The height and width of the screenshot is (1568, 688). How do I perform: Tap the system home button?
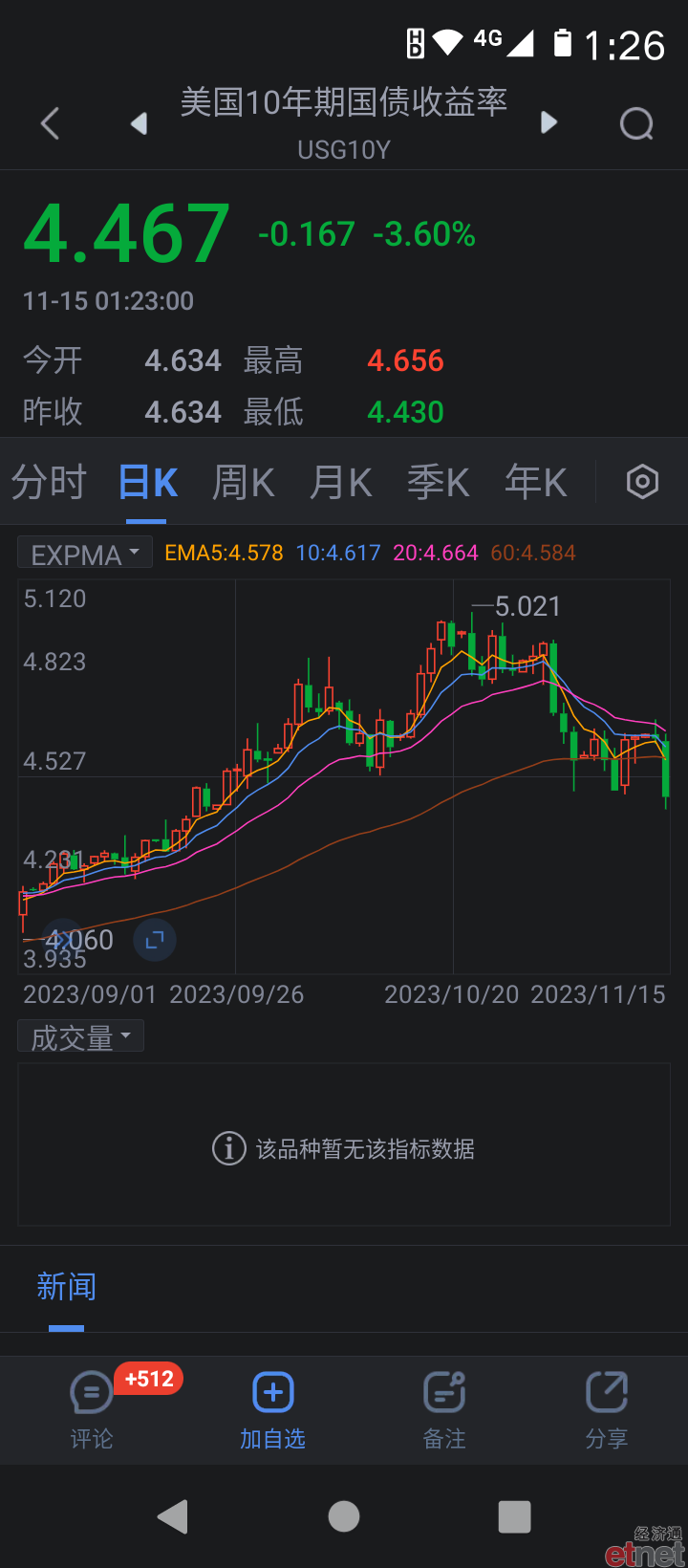[x=344, y=1516]
